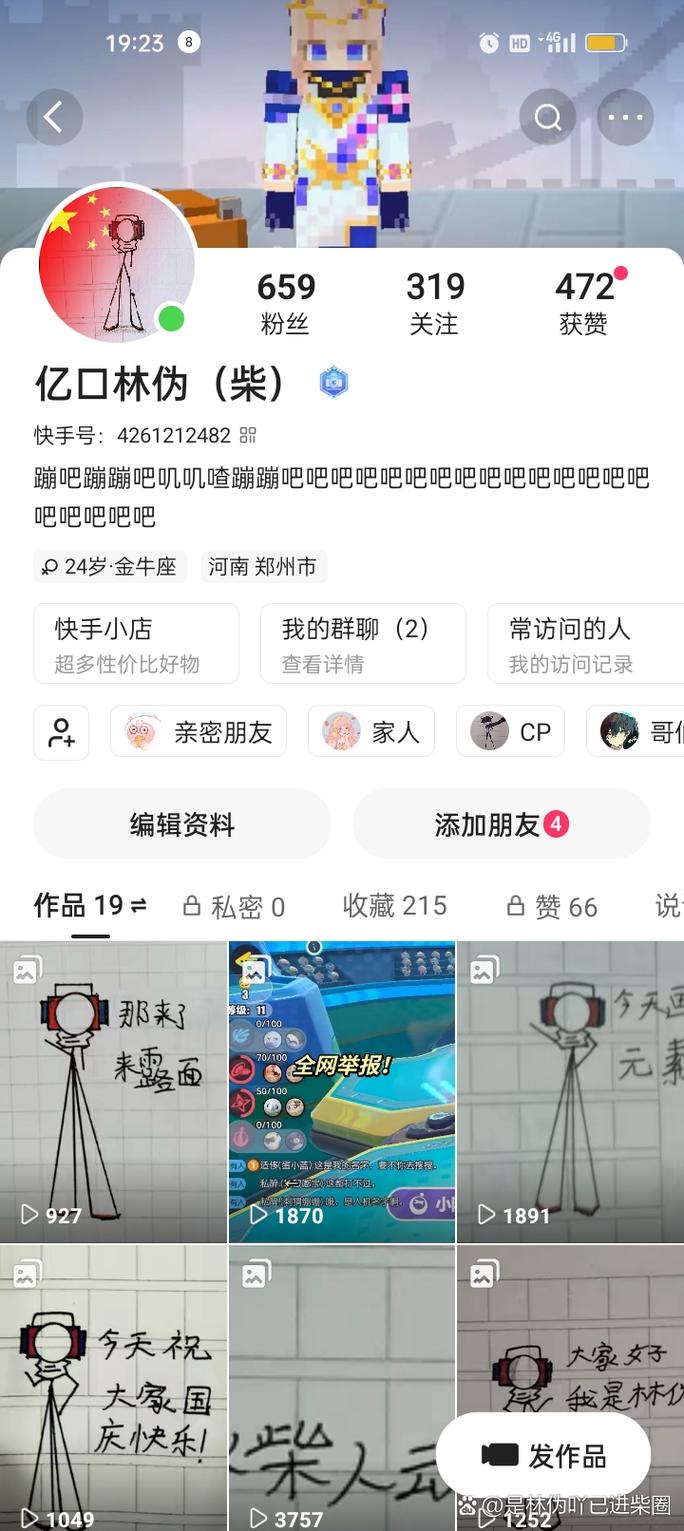Open 常访问的人 visit records
This screenshot has height=1531, width=684.
[x=580, y=643]
